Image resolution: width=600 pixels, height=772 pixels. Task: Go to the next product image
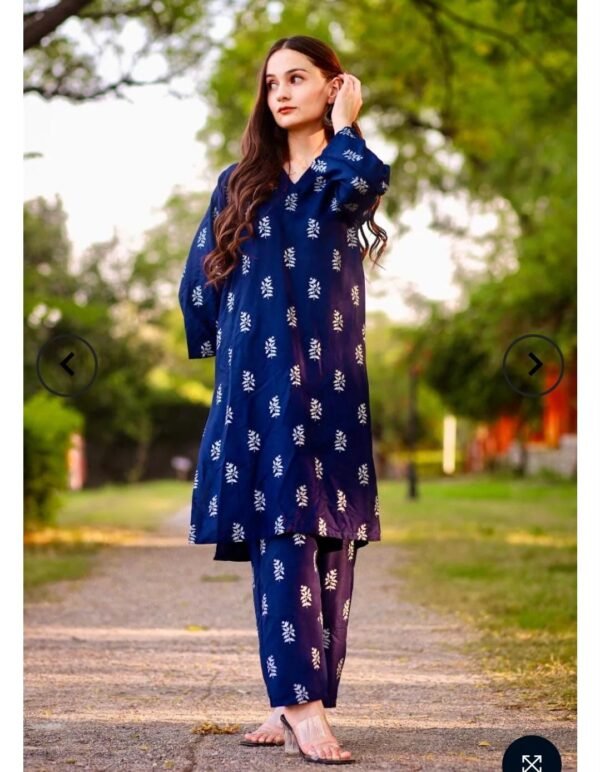pos(533,365)
